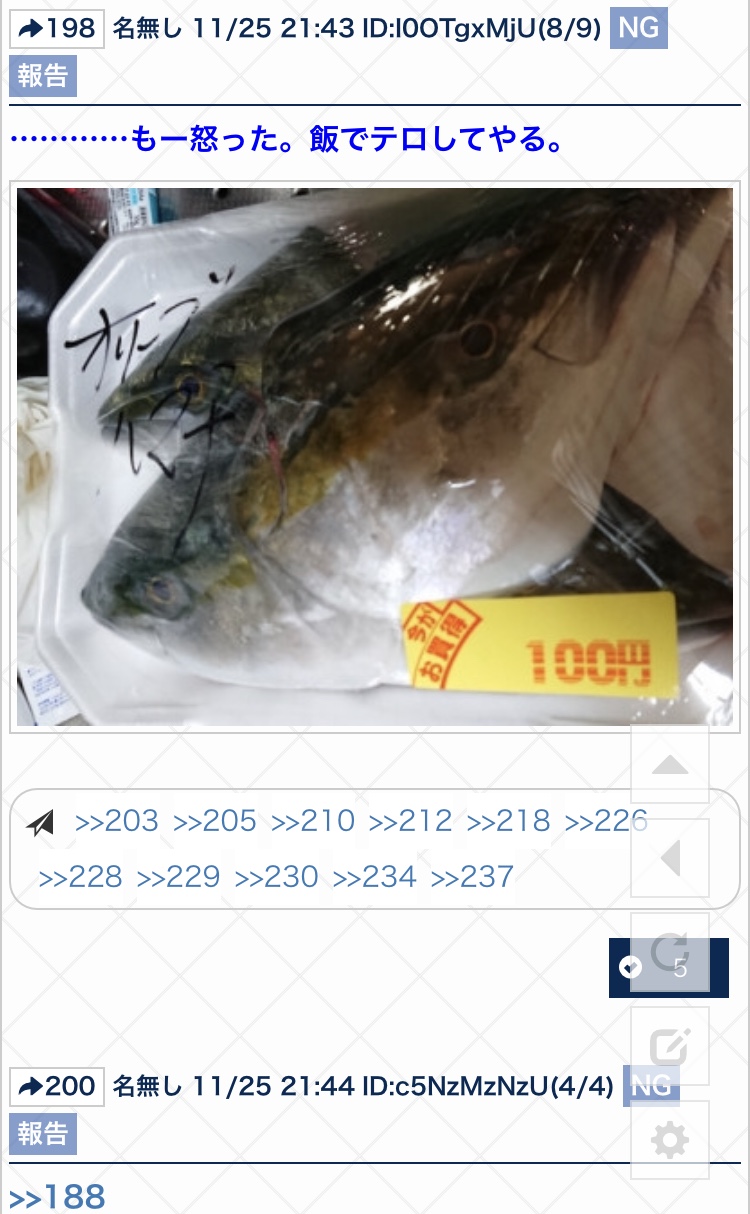The width and height of the screenshot is (750, 1214).
Task: Follow the >>188 anchor link
Action: tap(57, 1196)
